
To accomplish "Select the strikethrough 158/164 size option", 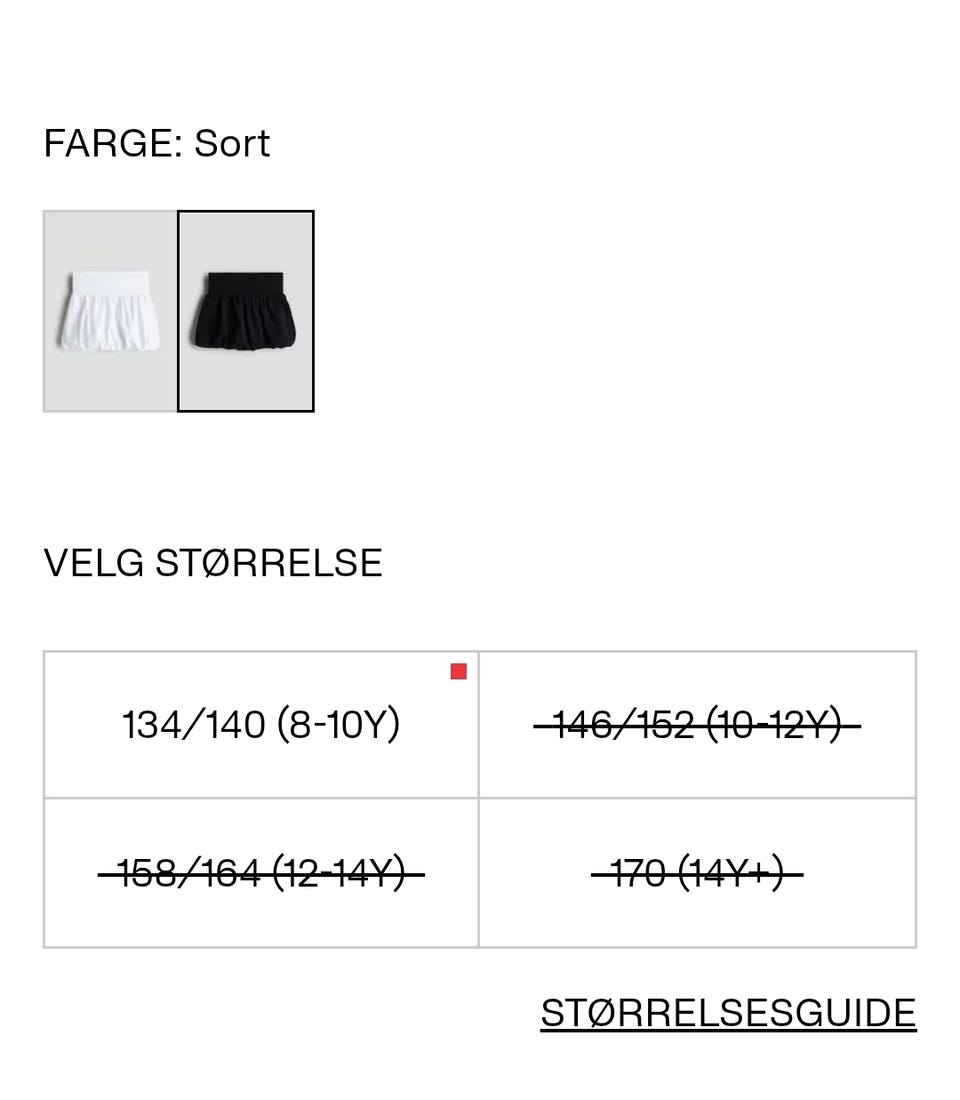I will click(260, 872).
